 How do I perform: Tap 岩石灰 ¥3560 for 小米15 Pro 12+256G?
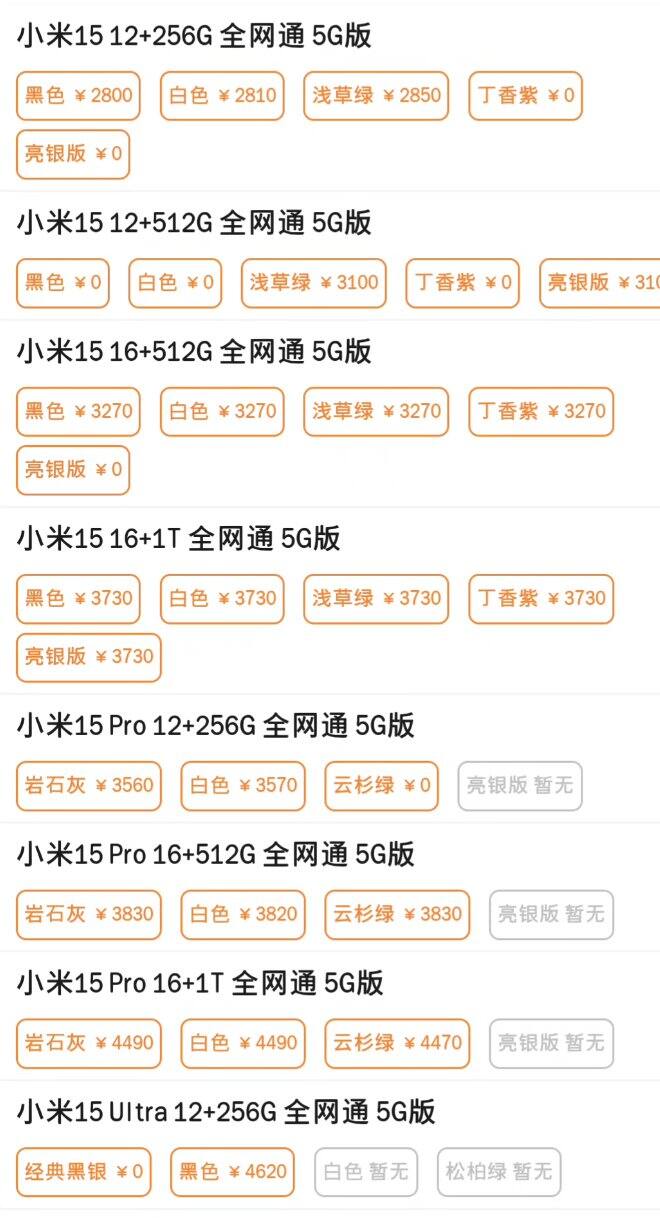(x=89, y=785)
